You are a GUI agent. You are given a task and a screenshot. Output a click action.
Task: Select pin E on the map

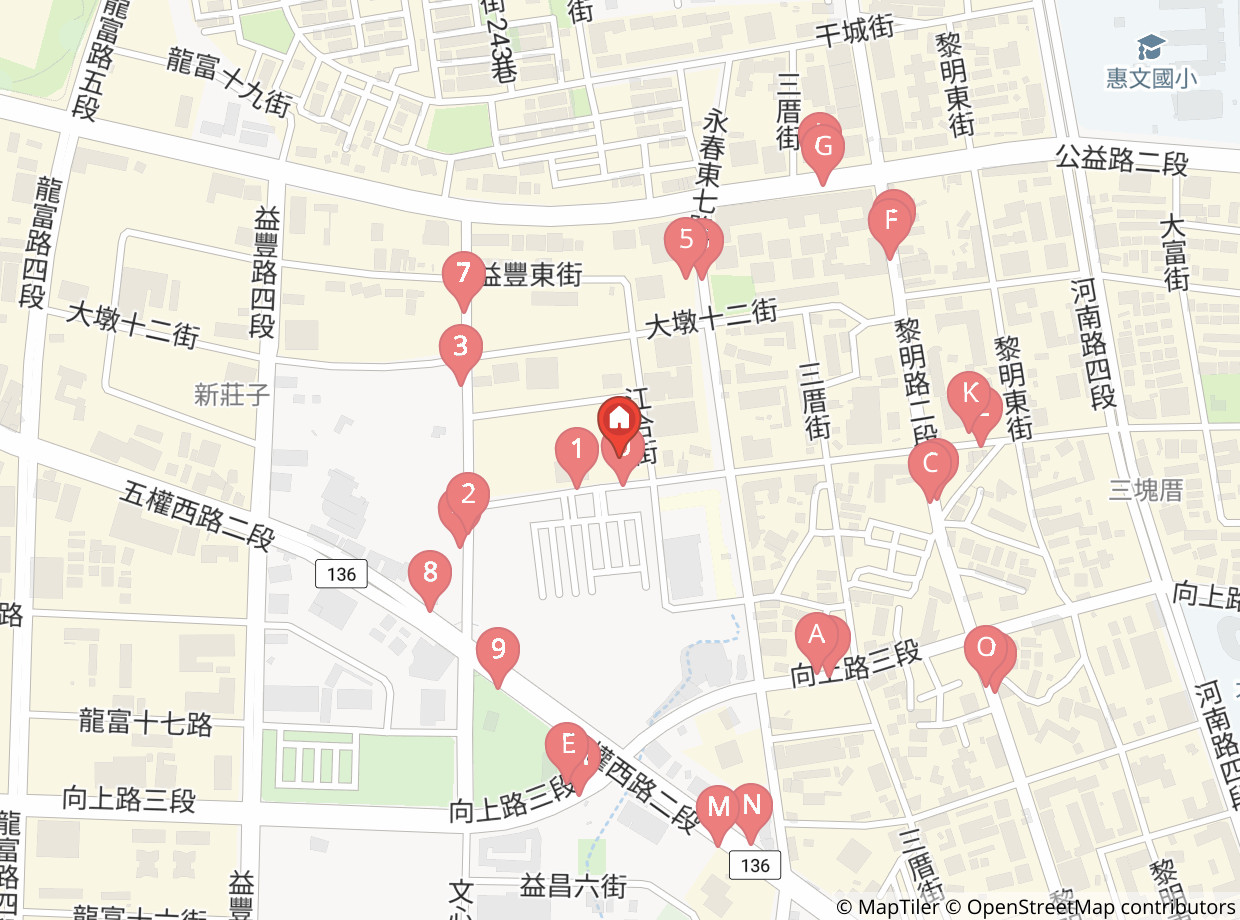pos(567,751)
